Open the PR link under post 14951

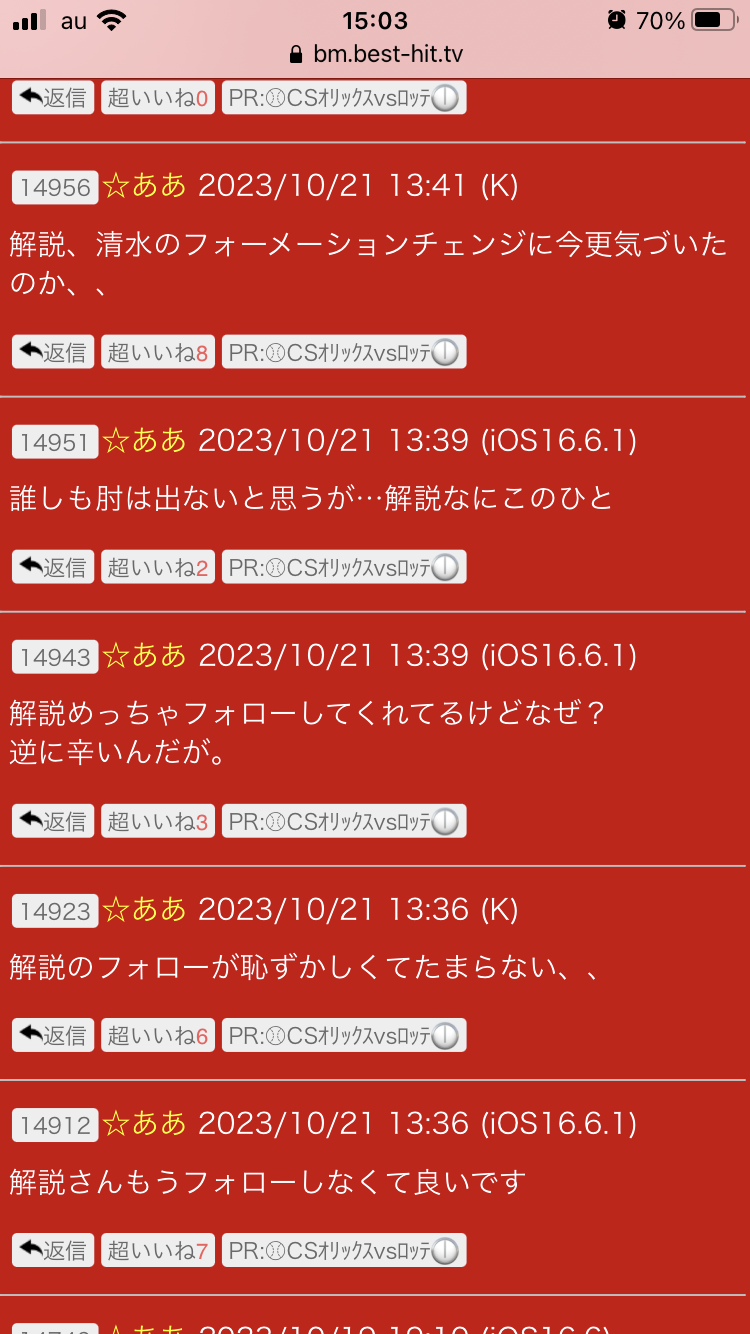pos(344,567)
